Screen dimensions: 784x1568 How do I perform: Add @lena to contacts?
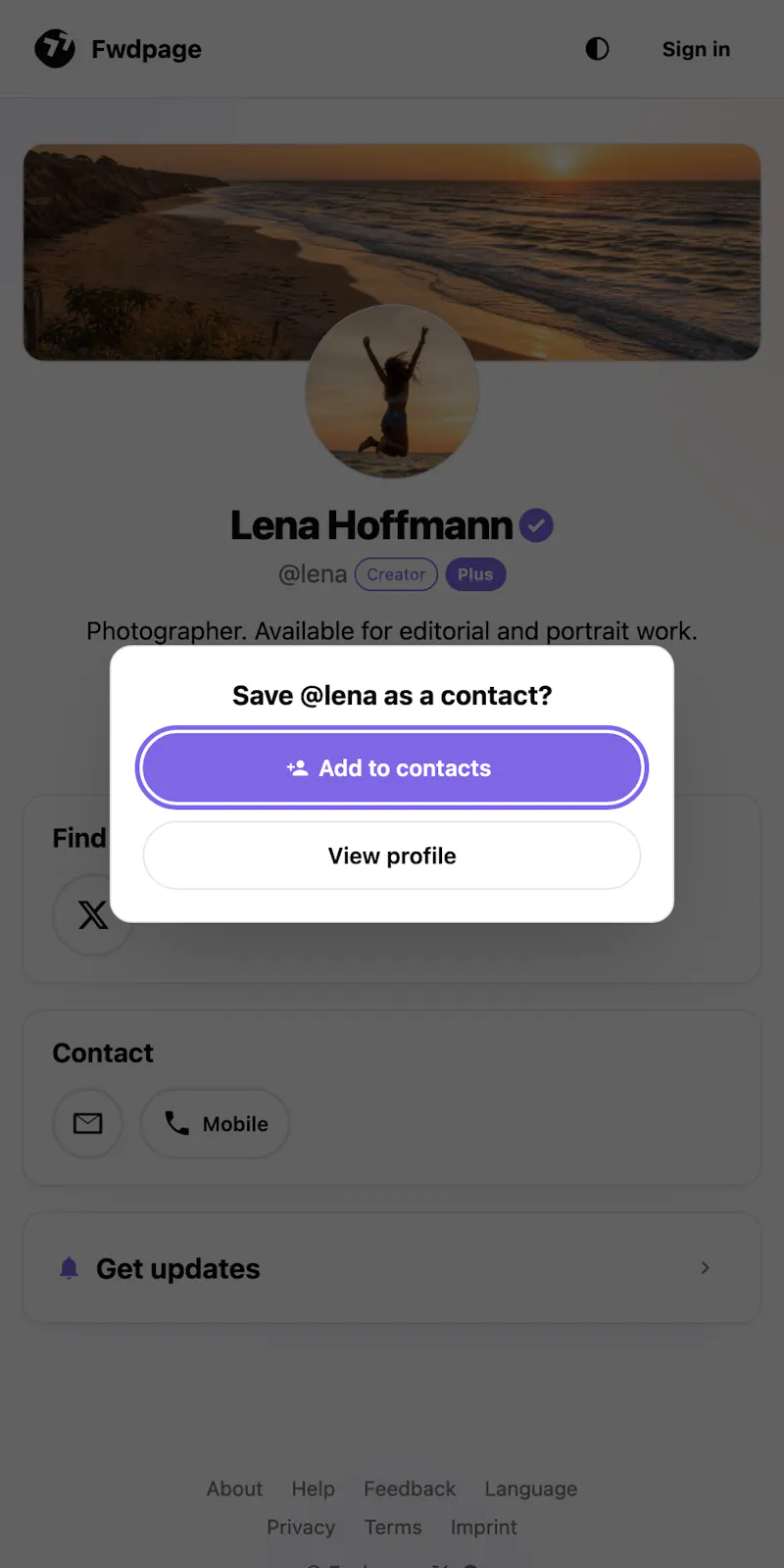pos(392,767)
